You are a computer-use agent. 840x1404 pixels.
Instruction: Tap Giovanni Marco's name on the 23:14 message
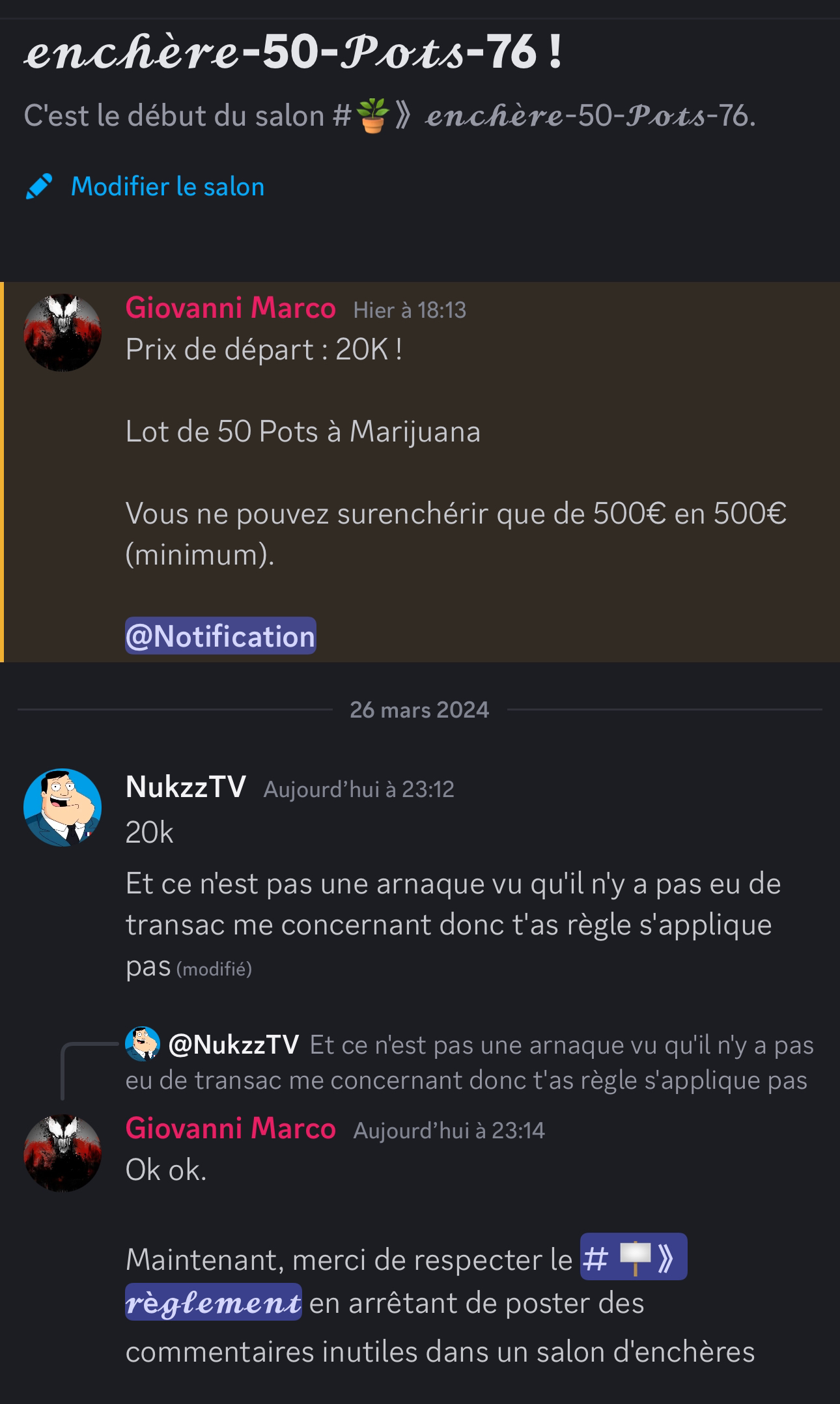[x=231, y=1128]
